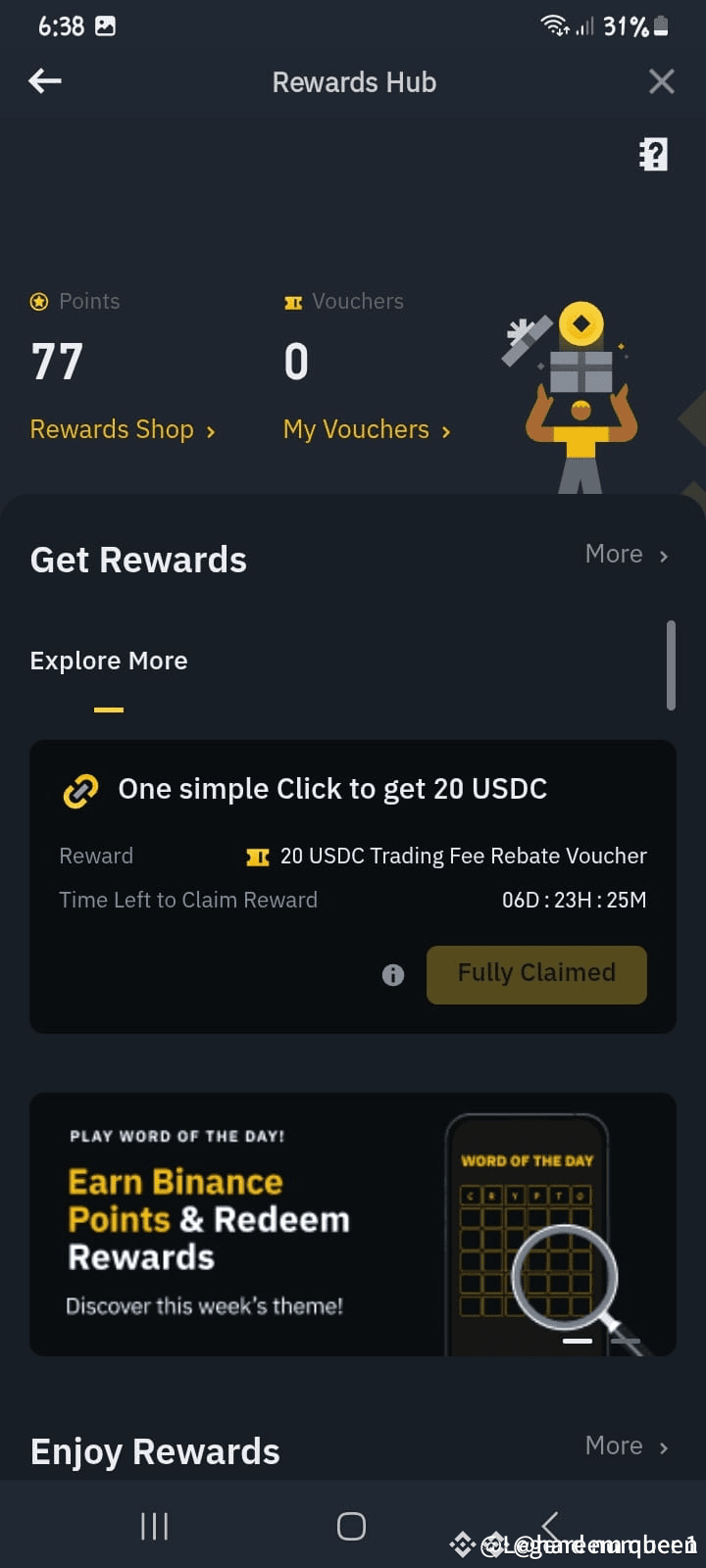
Task: Tap More next to Enjoy Rewards
Action: 627,1446
